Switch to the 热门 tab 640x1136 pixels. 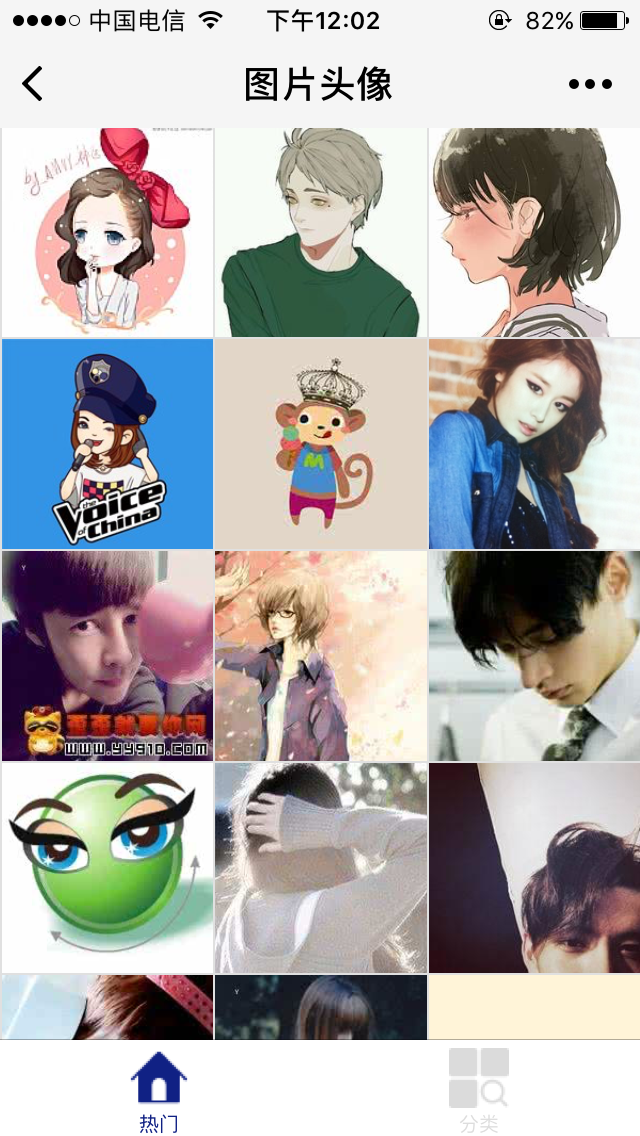pos(159,1090)
